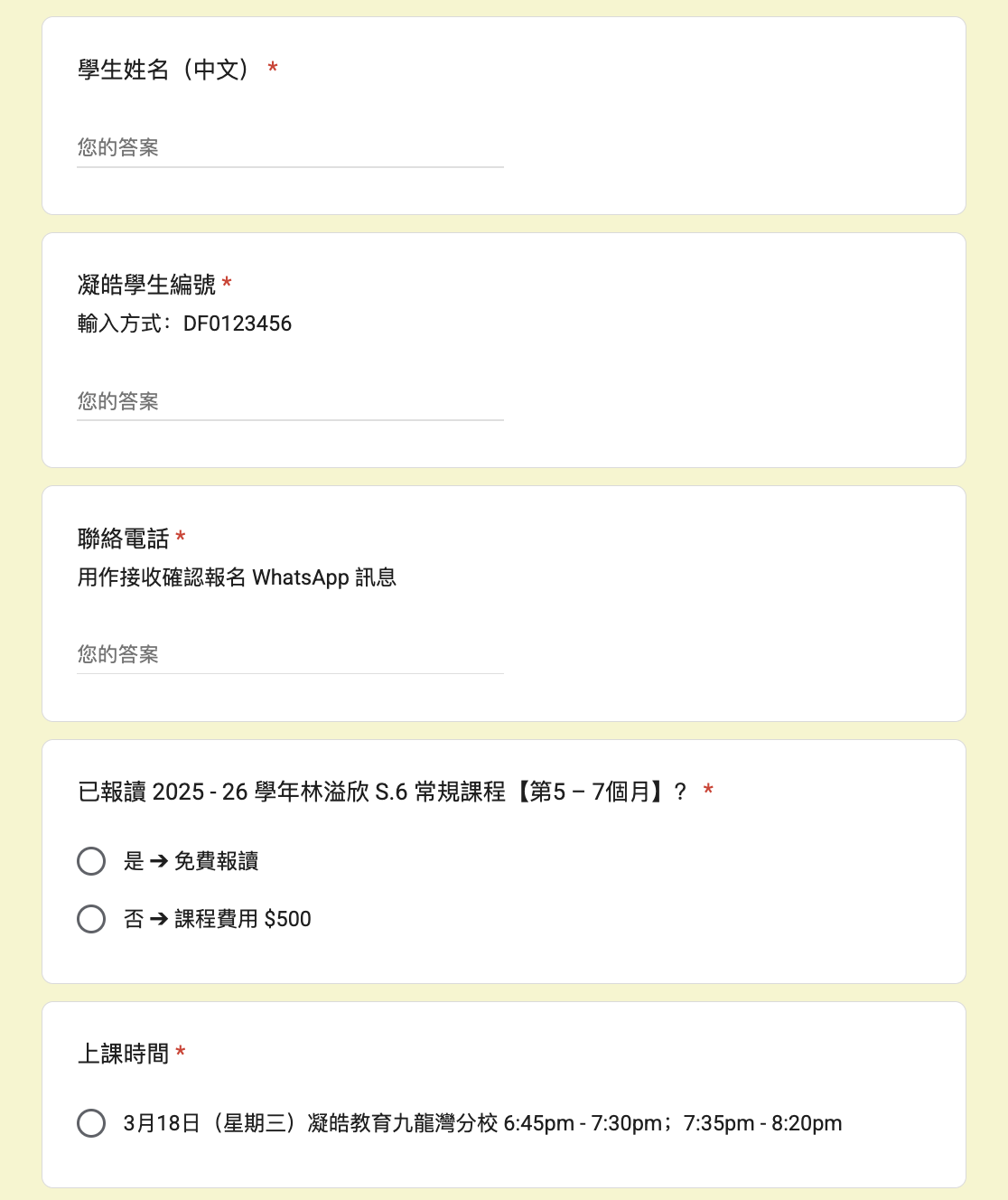
Task: Focus the 凝皓學生編號 answer field
Action: coord(290,400)
